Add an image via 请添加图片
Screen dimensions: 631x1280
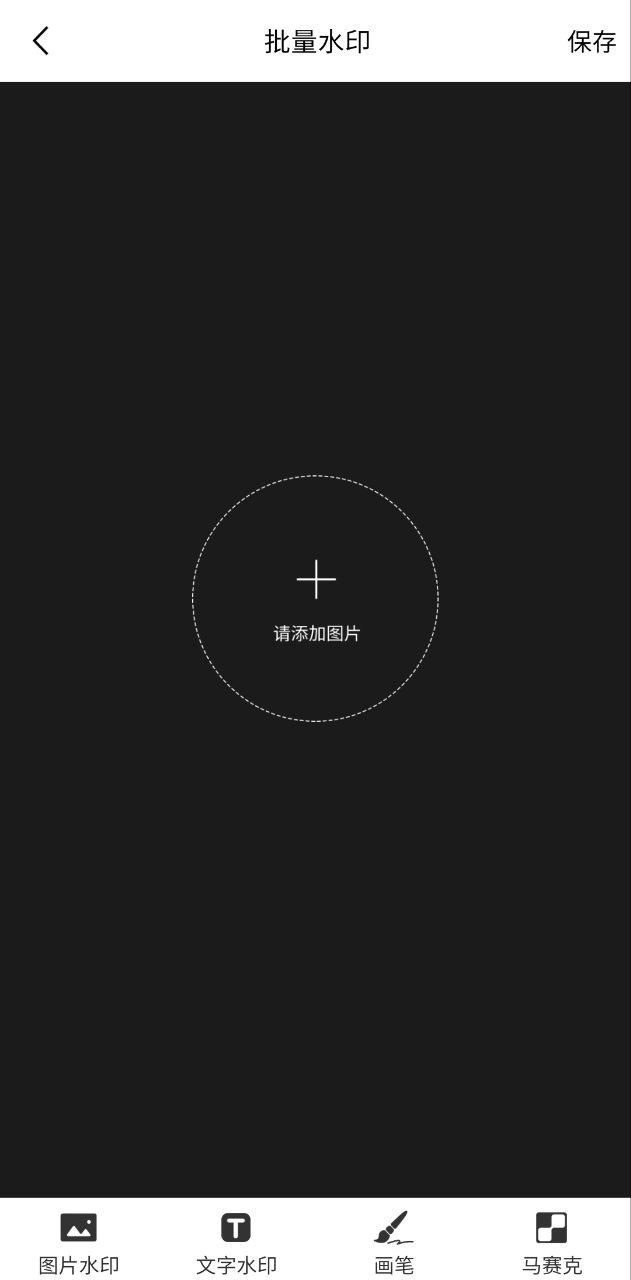315,598
